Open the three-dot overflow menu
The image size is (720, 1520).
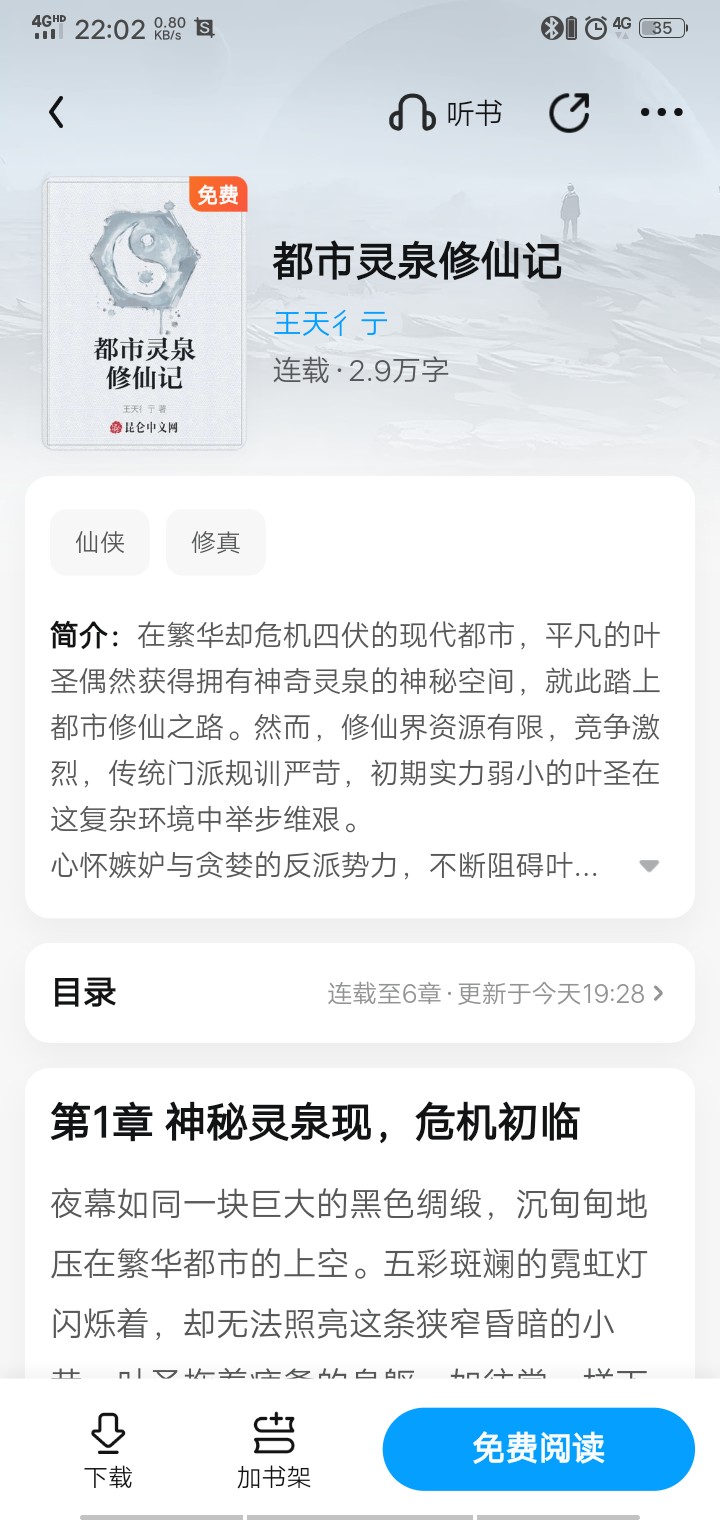point(662,113)
